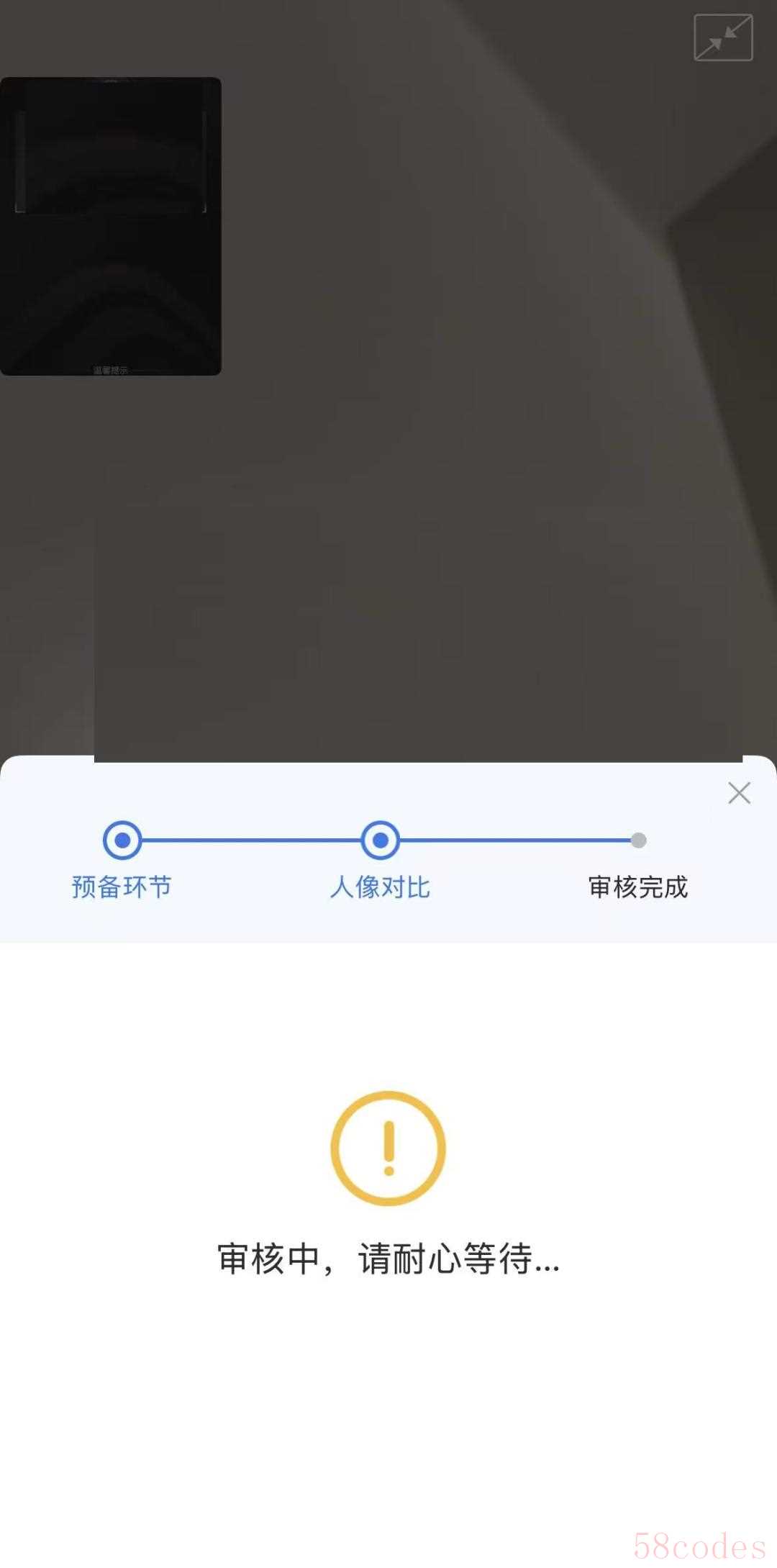Tap the small self-view video thumbnail
Viewport: 777px width, 1568px height.
pos(110,226)
